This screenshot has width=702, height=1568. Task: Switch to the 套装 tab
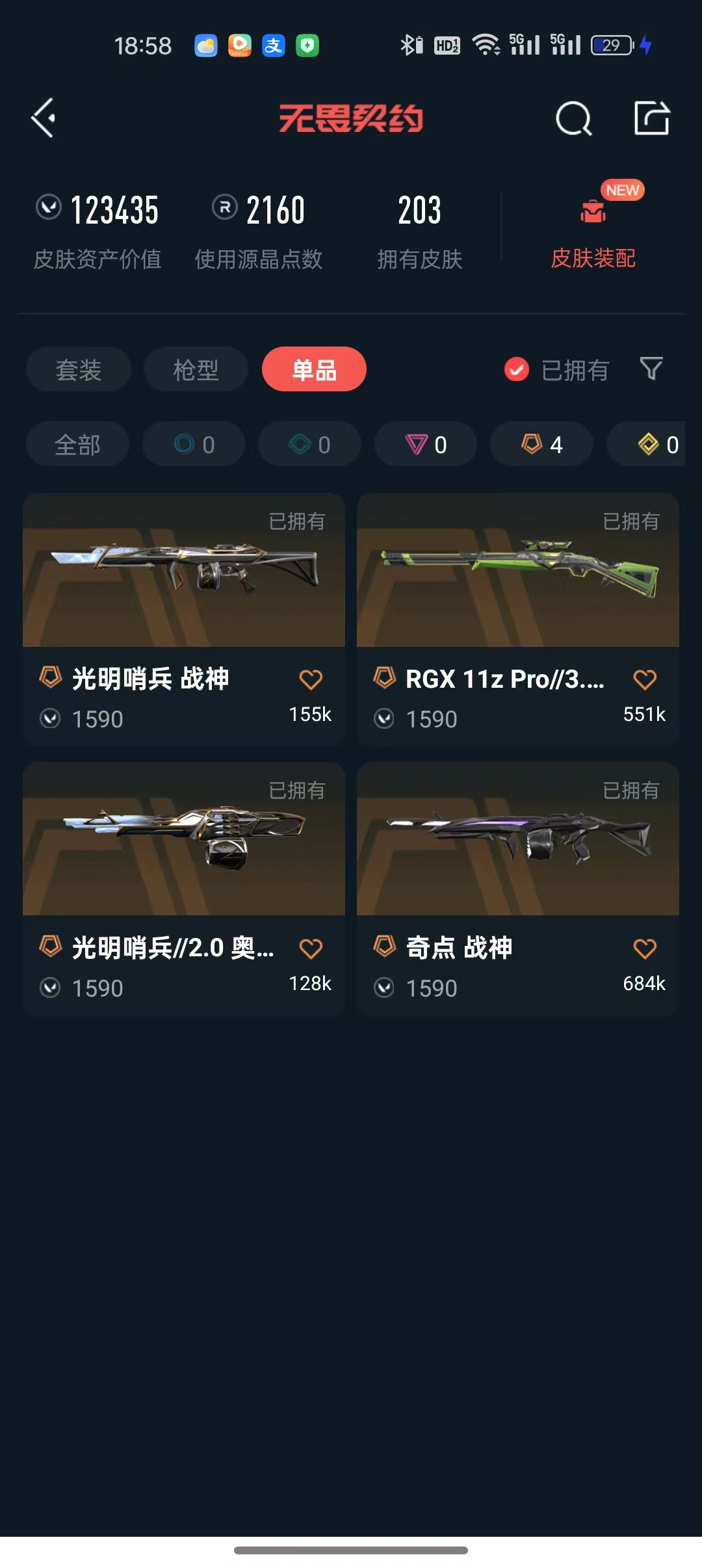pyautogui.click(x=79, y=369)
